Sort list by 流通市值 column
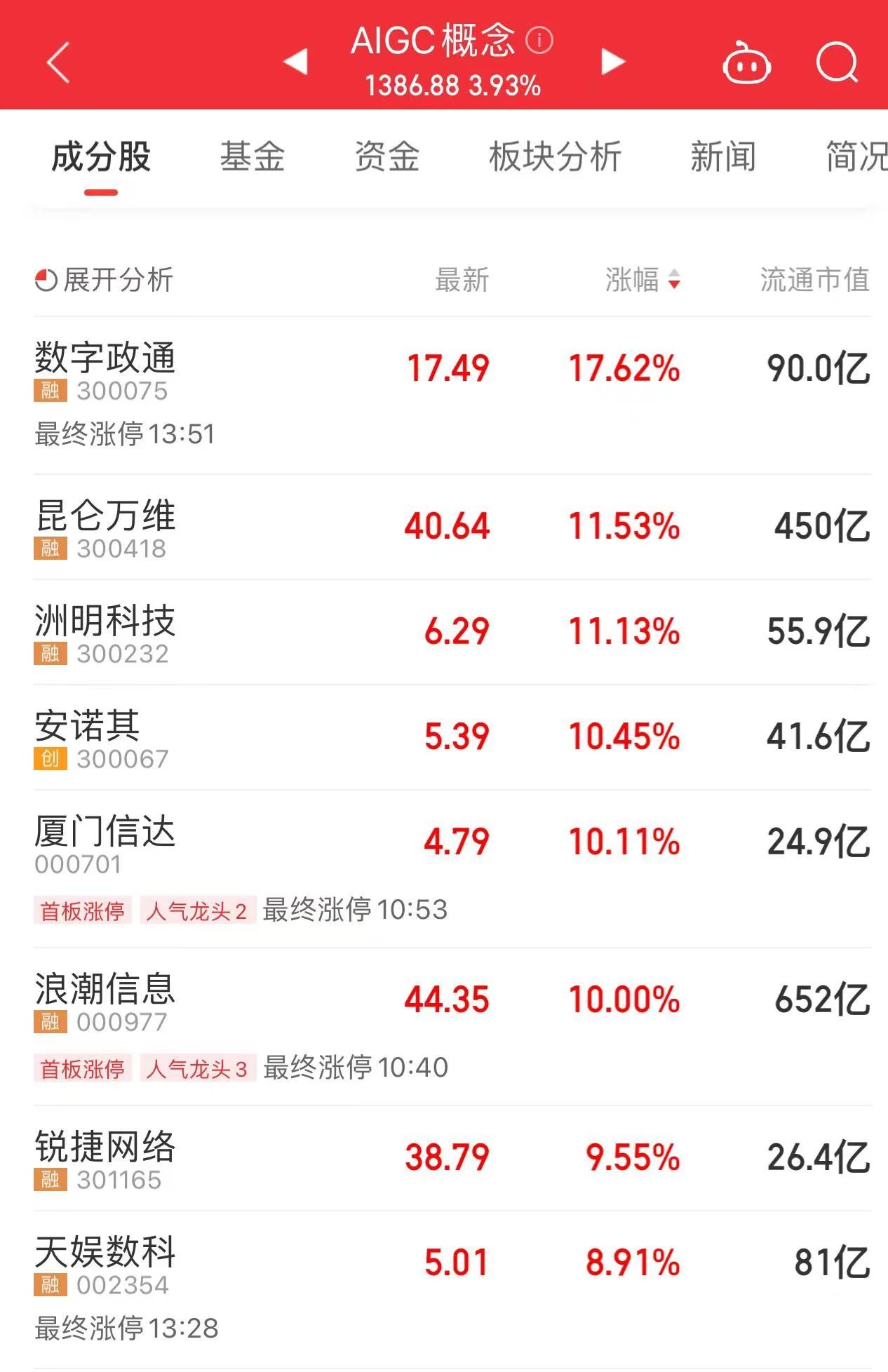This screenshot has height=1372, width=888. point(814,280)
